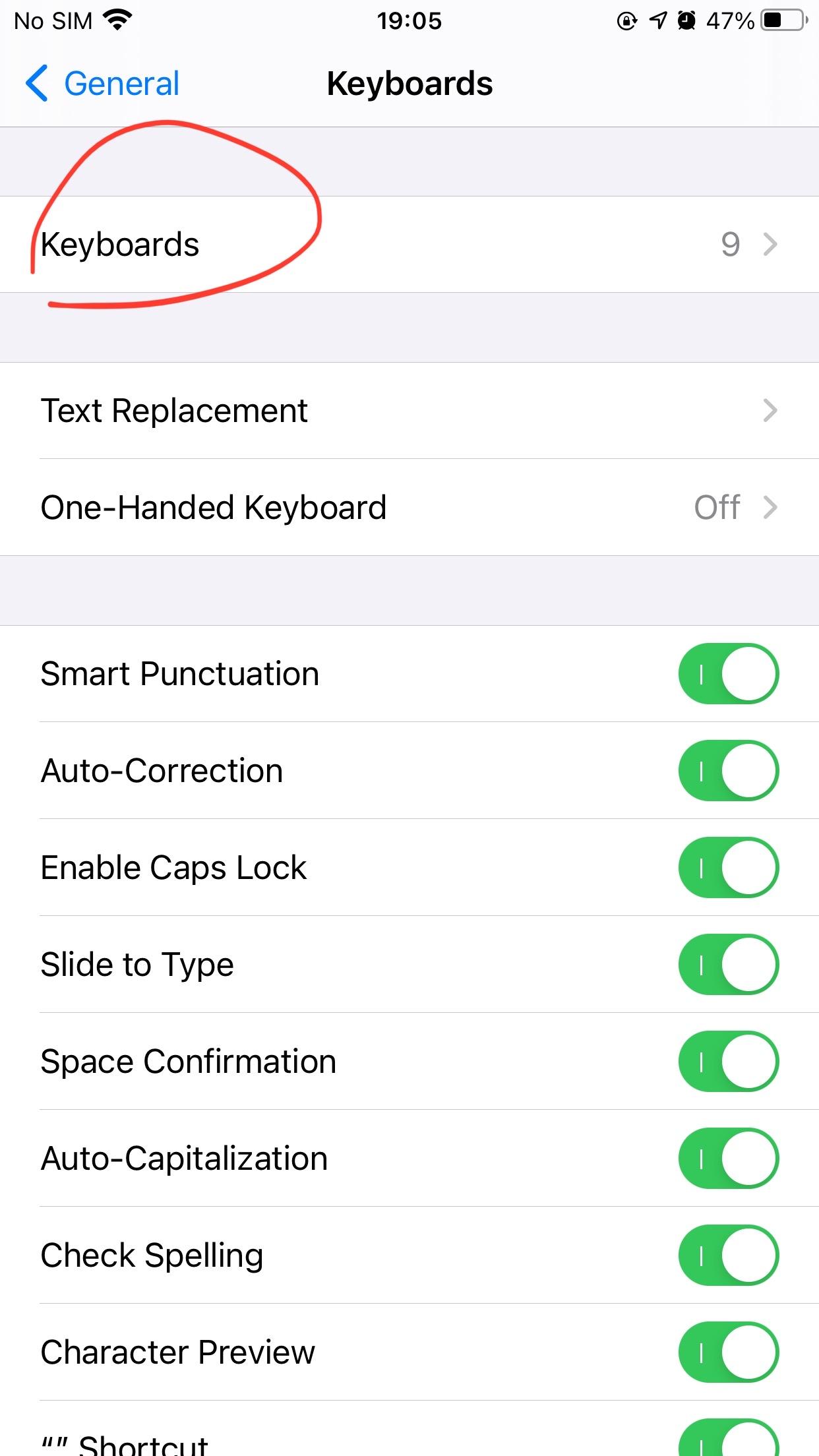Disable Space Confirmation

[729, 1061]
